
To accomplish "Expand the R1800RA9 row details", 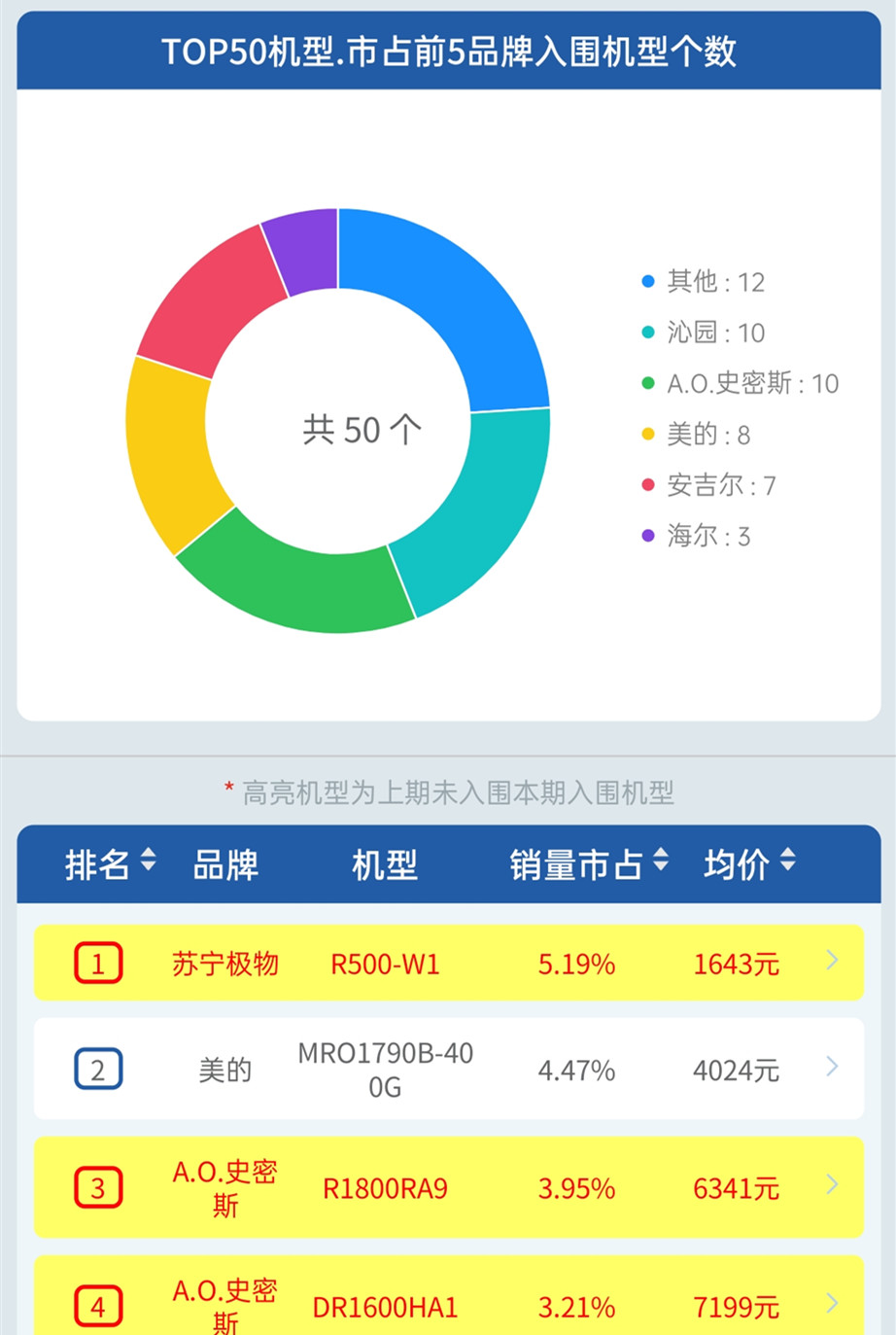I will click(x=832, y=1186).
